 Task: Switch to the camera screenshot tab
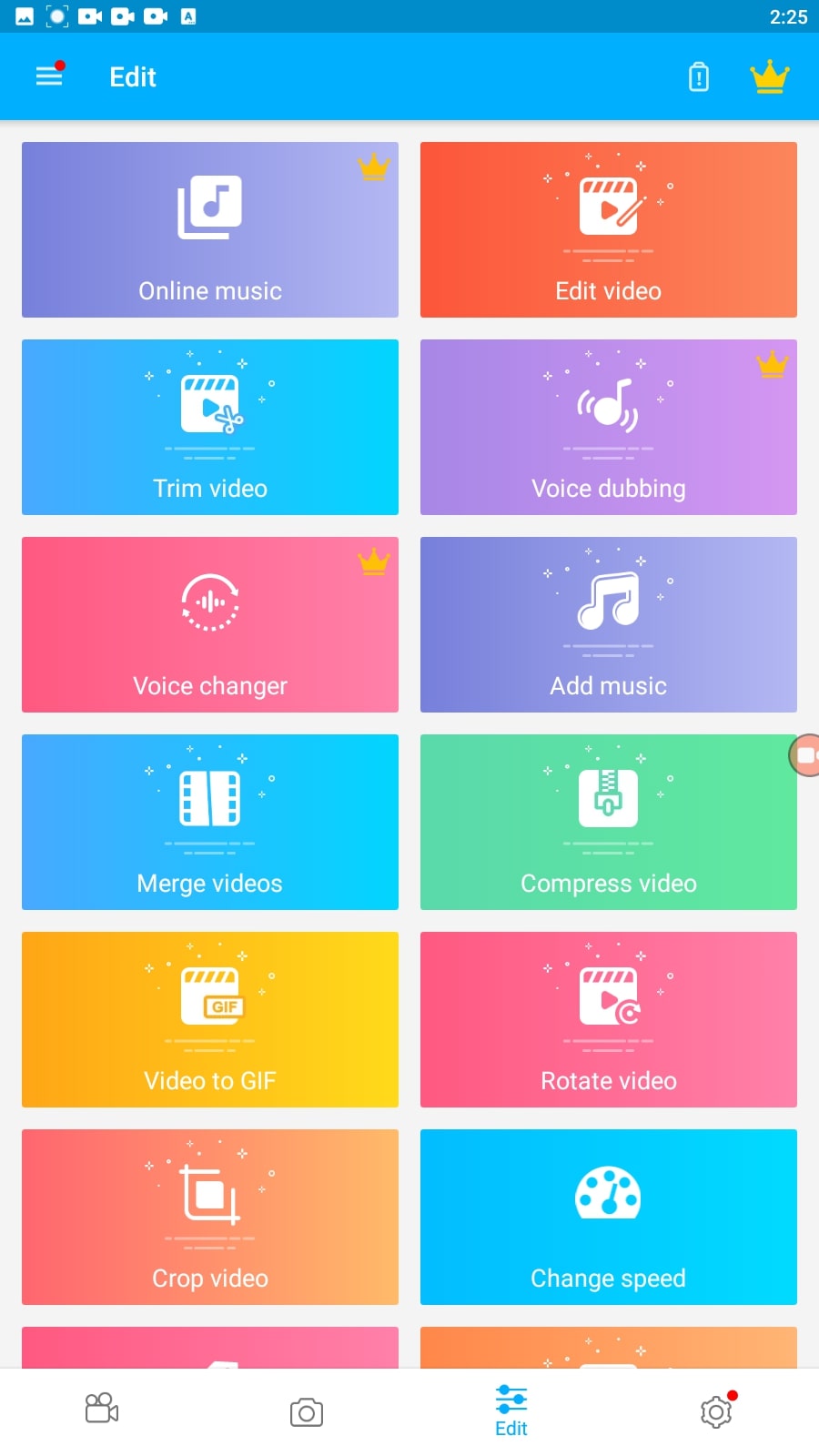307,1412
